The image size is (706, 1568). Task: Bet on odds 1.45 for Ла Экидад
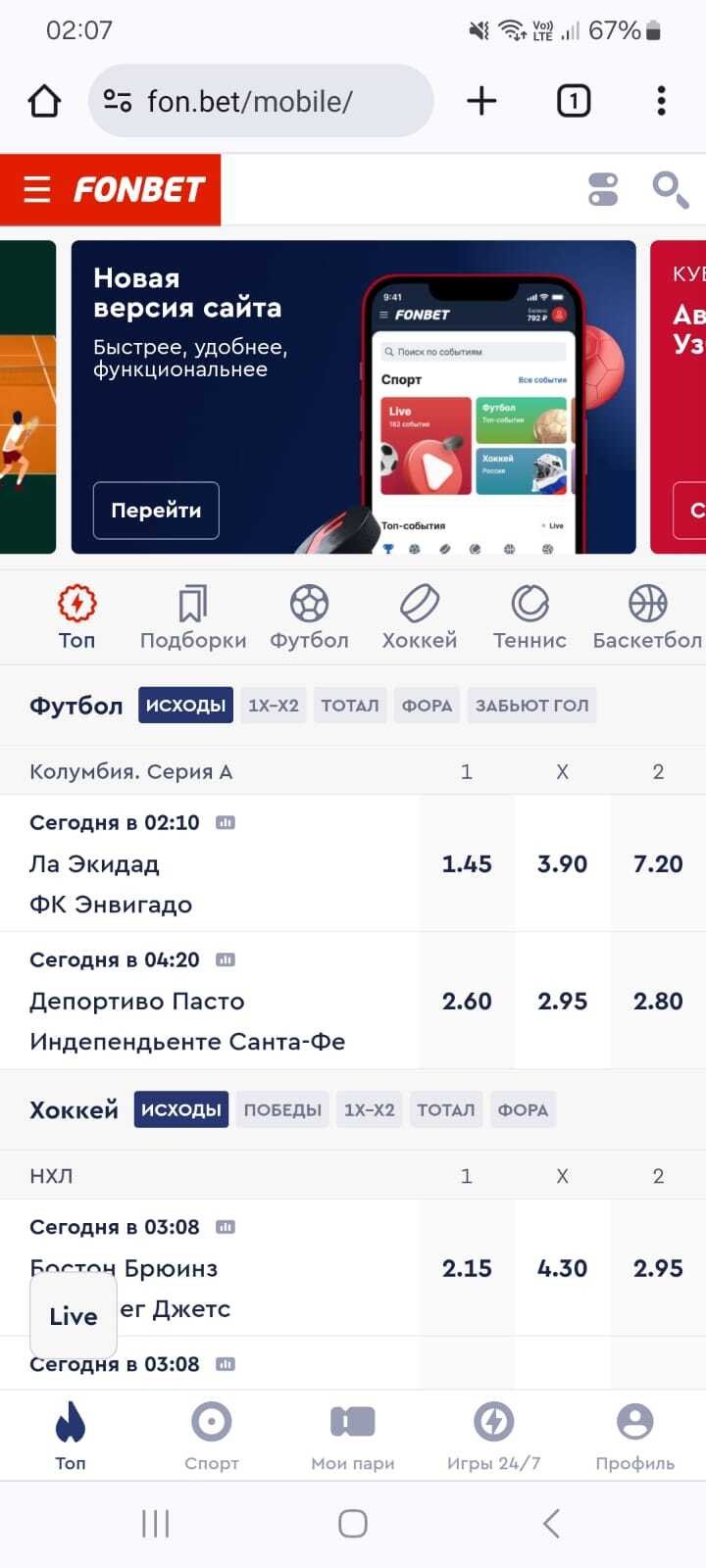(x=467, y=863)
